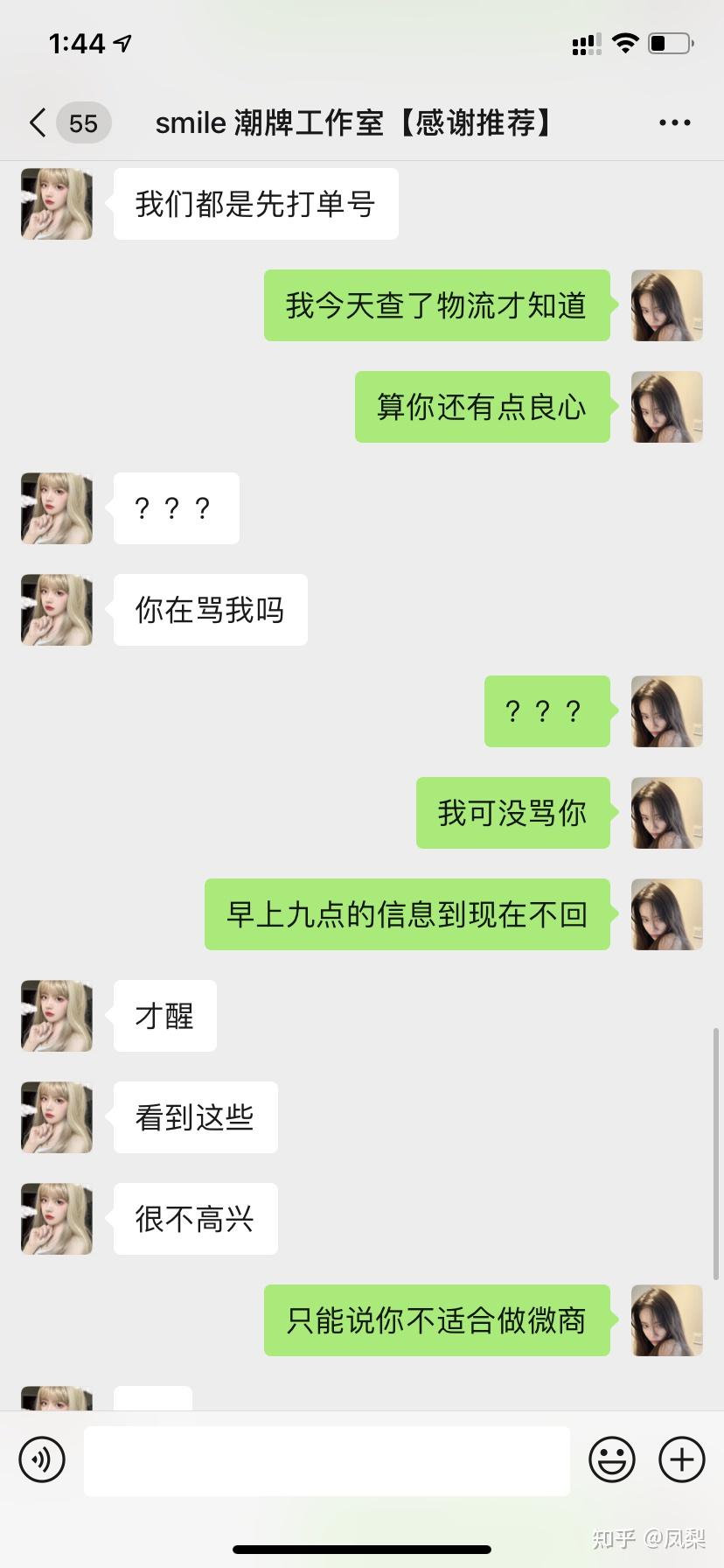The width and height of the screenshot is (724, 1568).
Task: Open my avatar beside 我今天查了物流才知道
Action: tap(666, 305)
